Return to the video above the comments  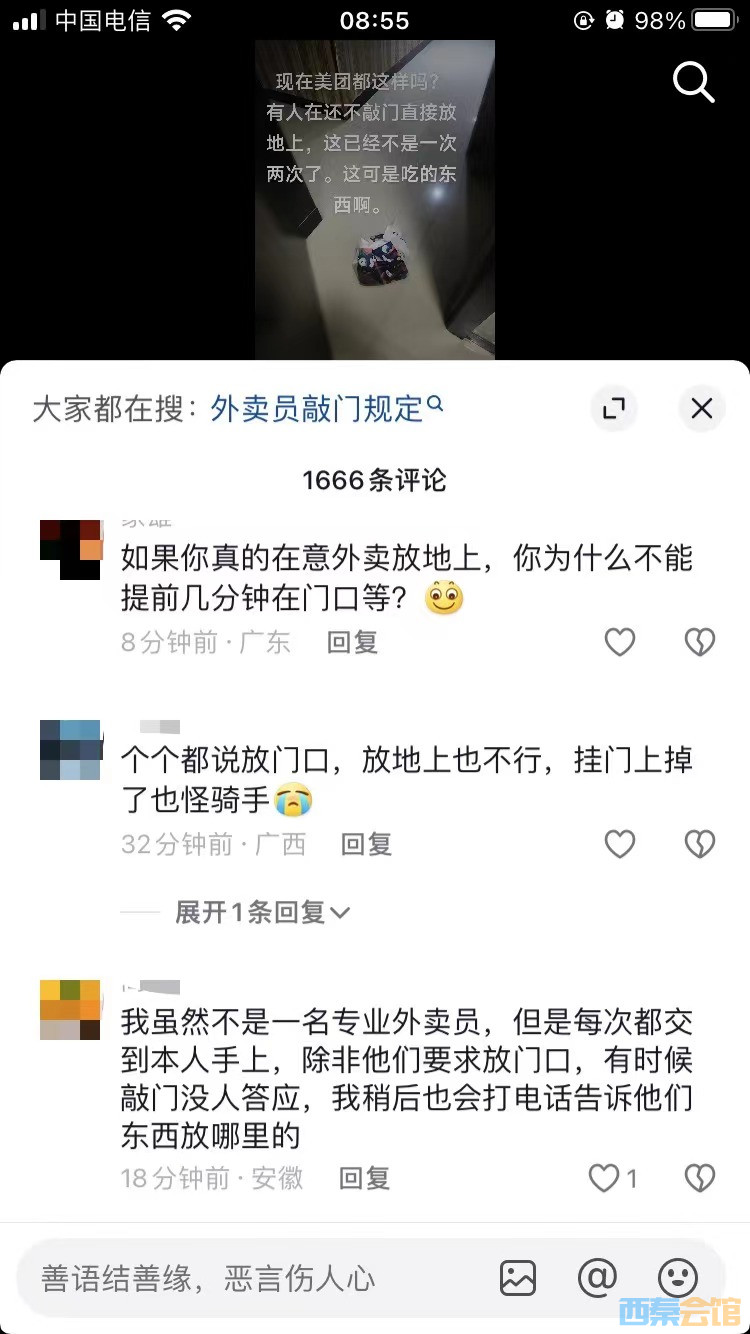click(374, 200)
